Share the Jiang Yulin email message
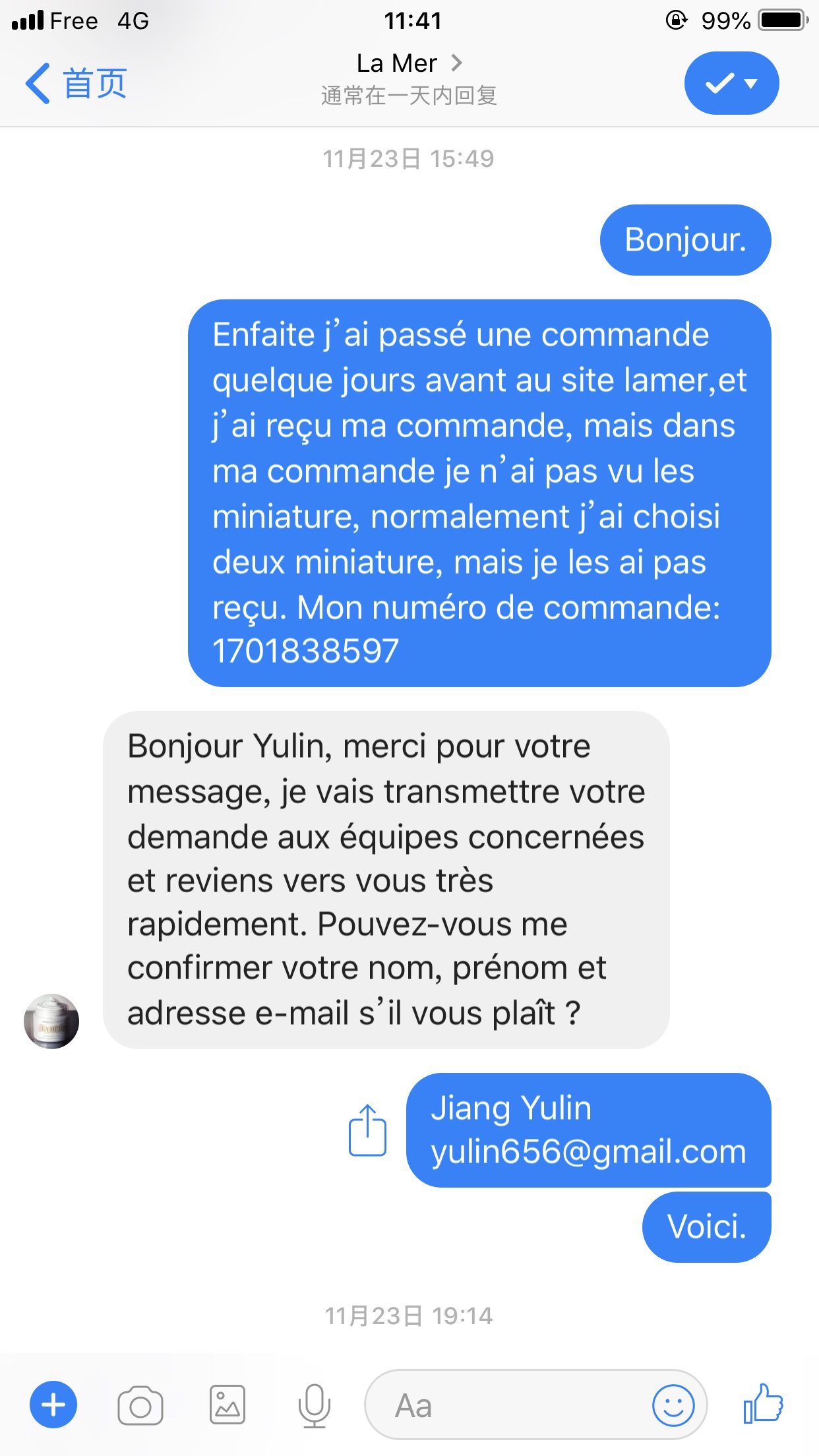Screen dimensions: 819x1456 point(367,1130)
